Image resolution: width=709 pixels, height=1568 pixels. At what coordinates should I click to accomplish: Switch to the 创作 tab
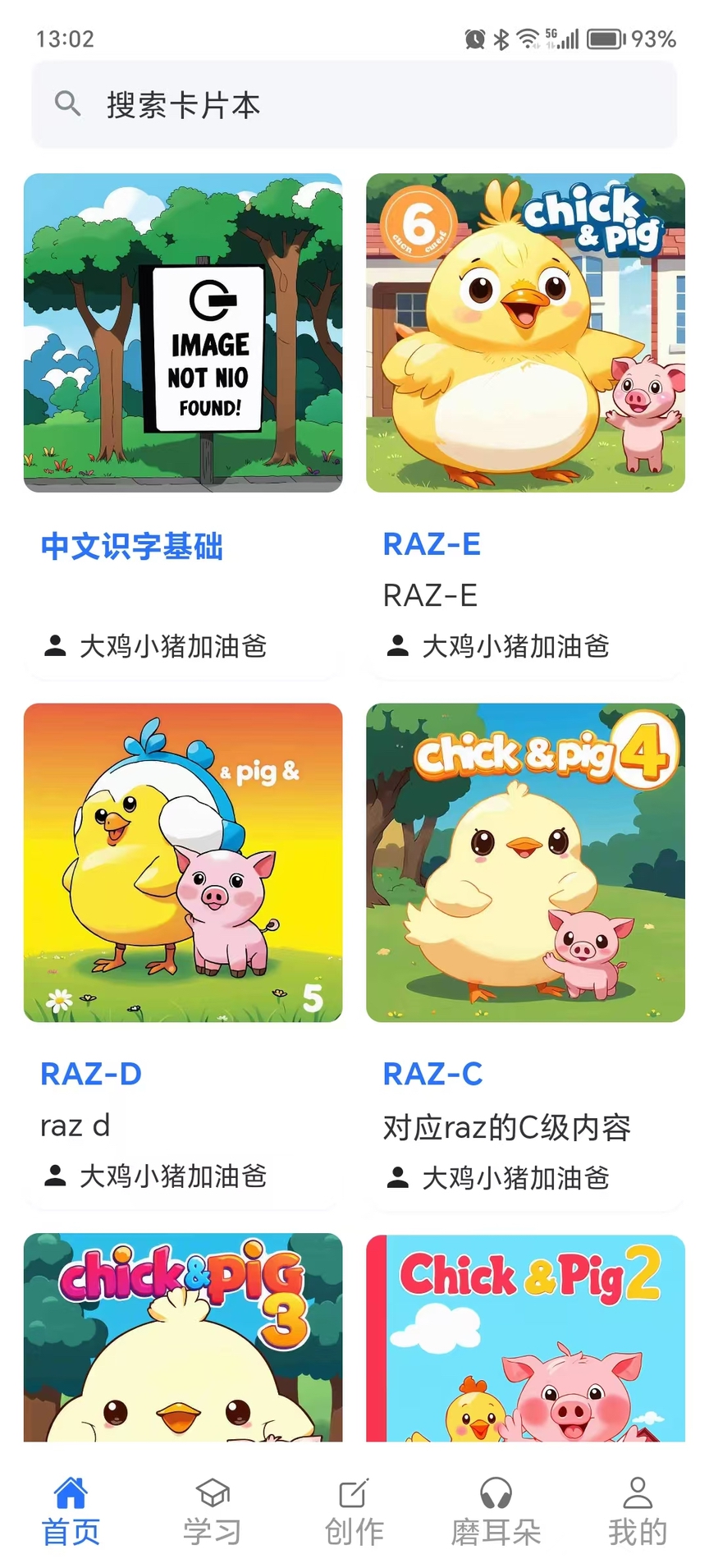[x=354, y=1512]
